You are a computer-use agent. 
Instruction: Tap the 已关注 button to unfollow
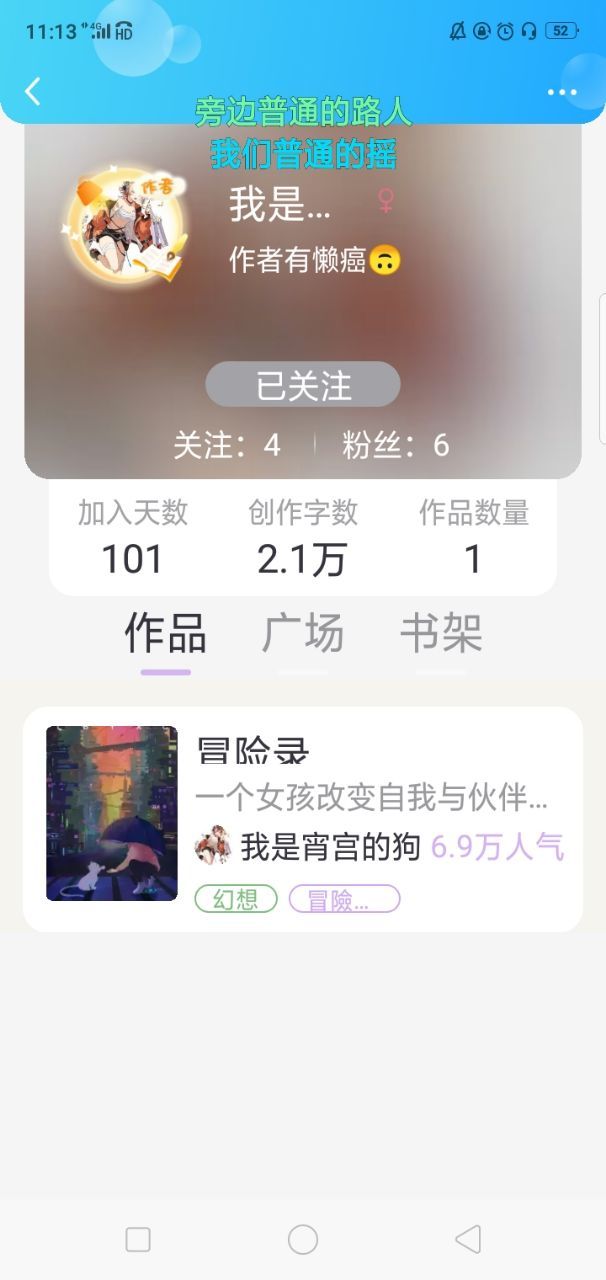303,385
